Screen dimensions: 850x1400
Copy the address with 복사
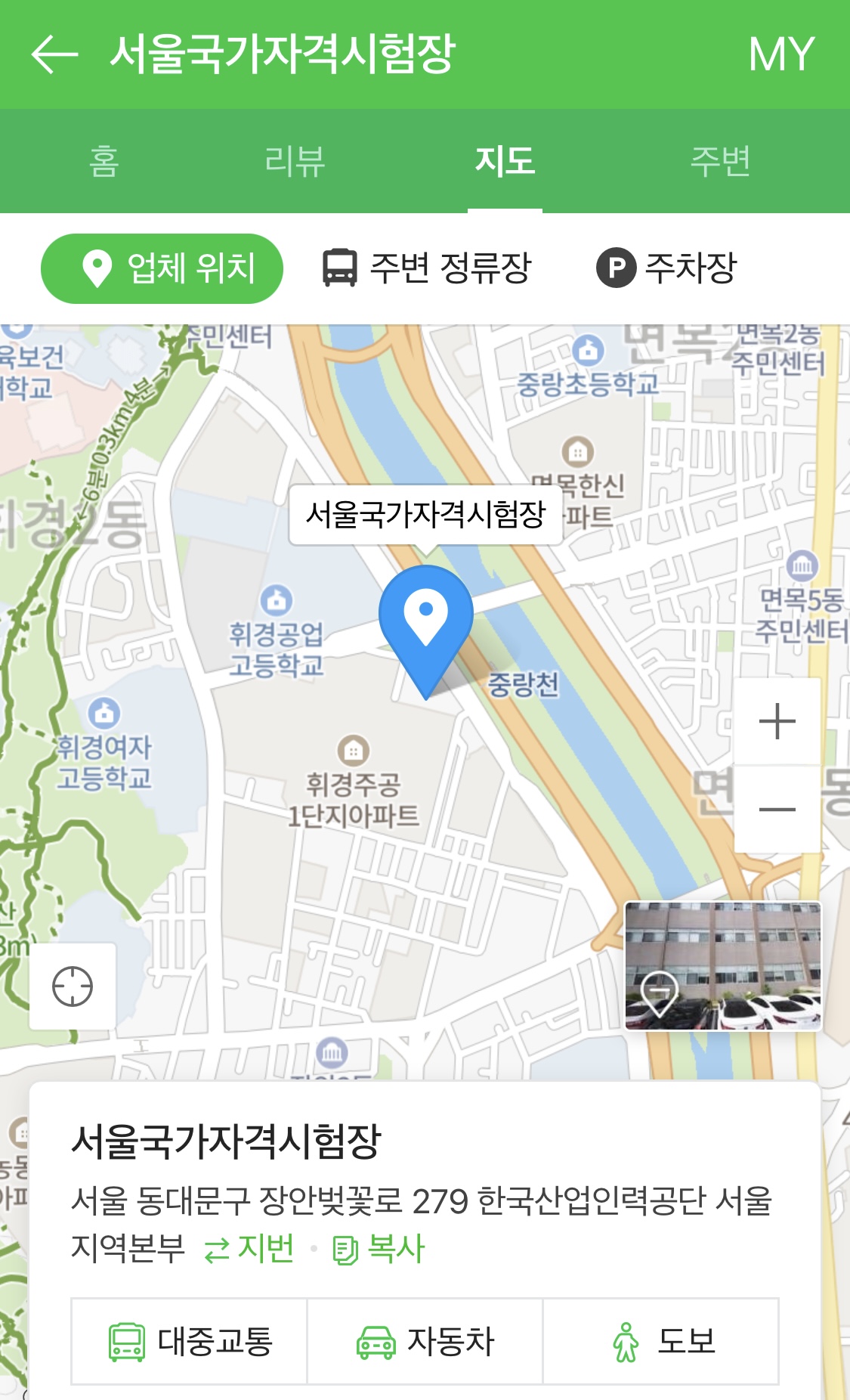click(x=380, y=1249)
